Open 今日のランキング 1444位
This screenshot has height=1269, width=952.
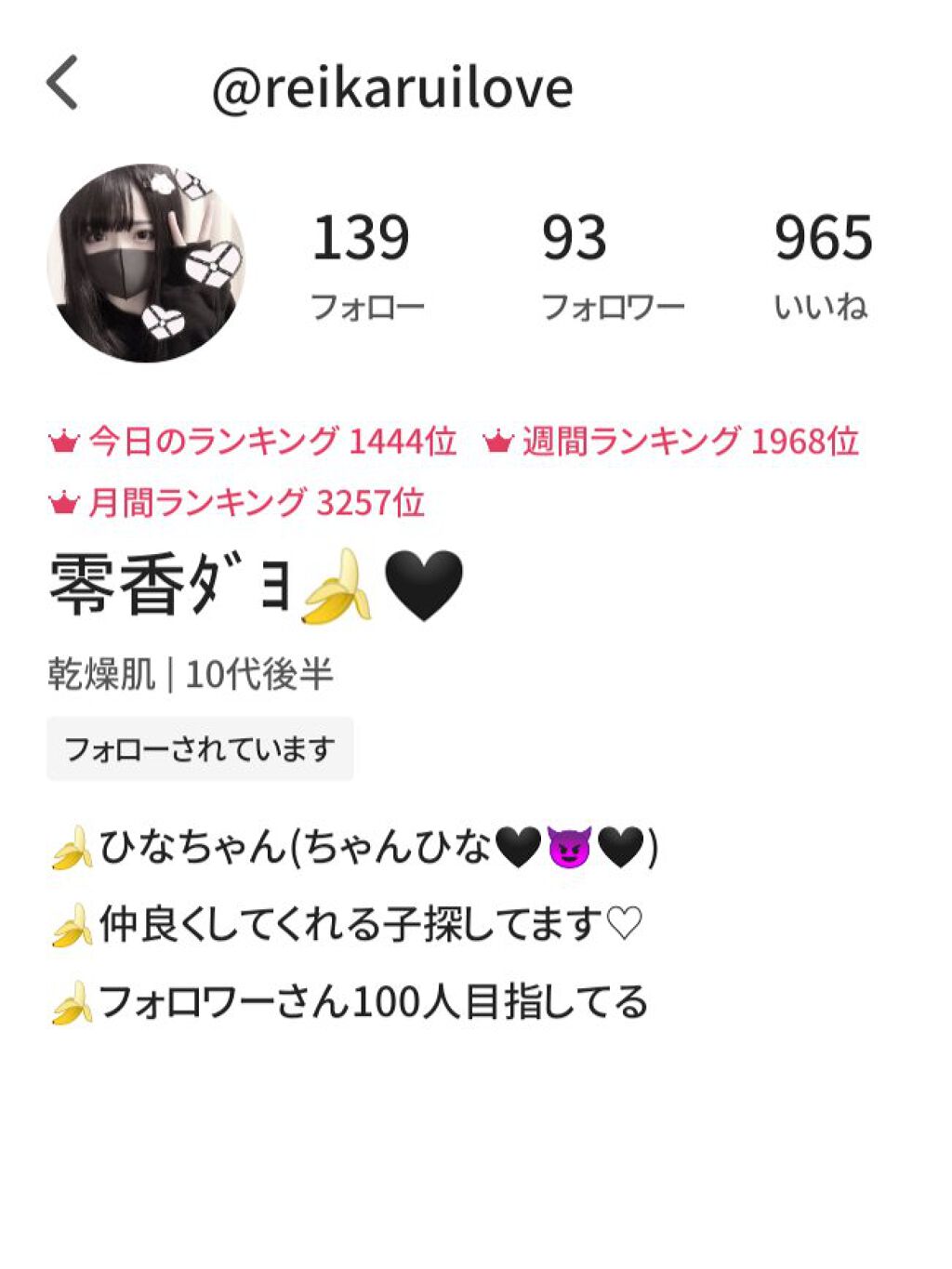(x=253, y=442)
